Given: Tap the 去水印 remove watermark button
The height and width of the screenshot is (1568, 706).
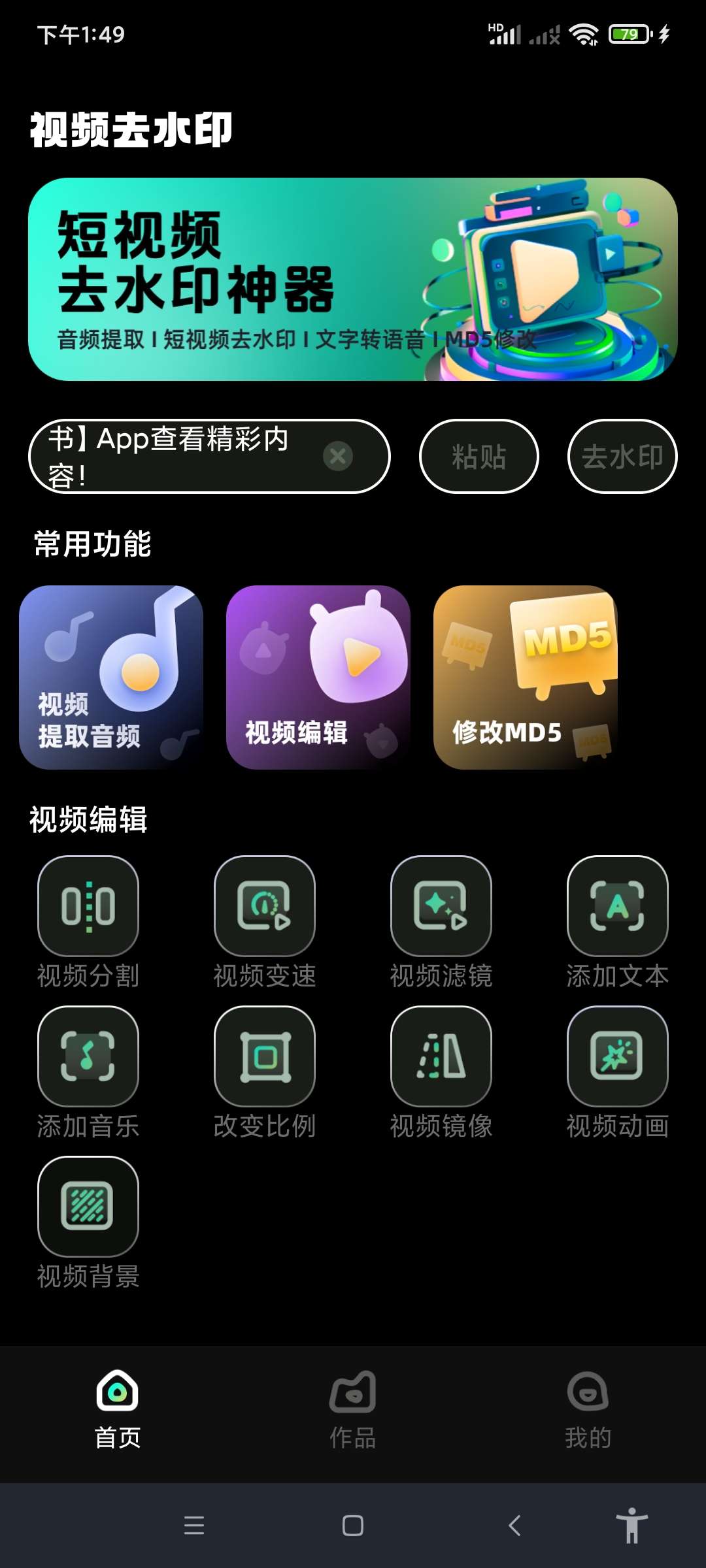Looking at the screenshot, I should click(x=622, y=456).
